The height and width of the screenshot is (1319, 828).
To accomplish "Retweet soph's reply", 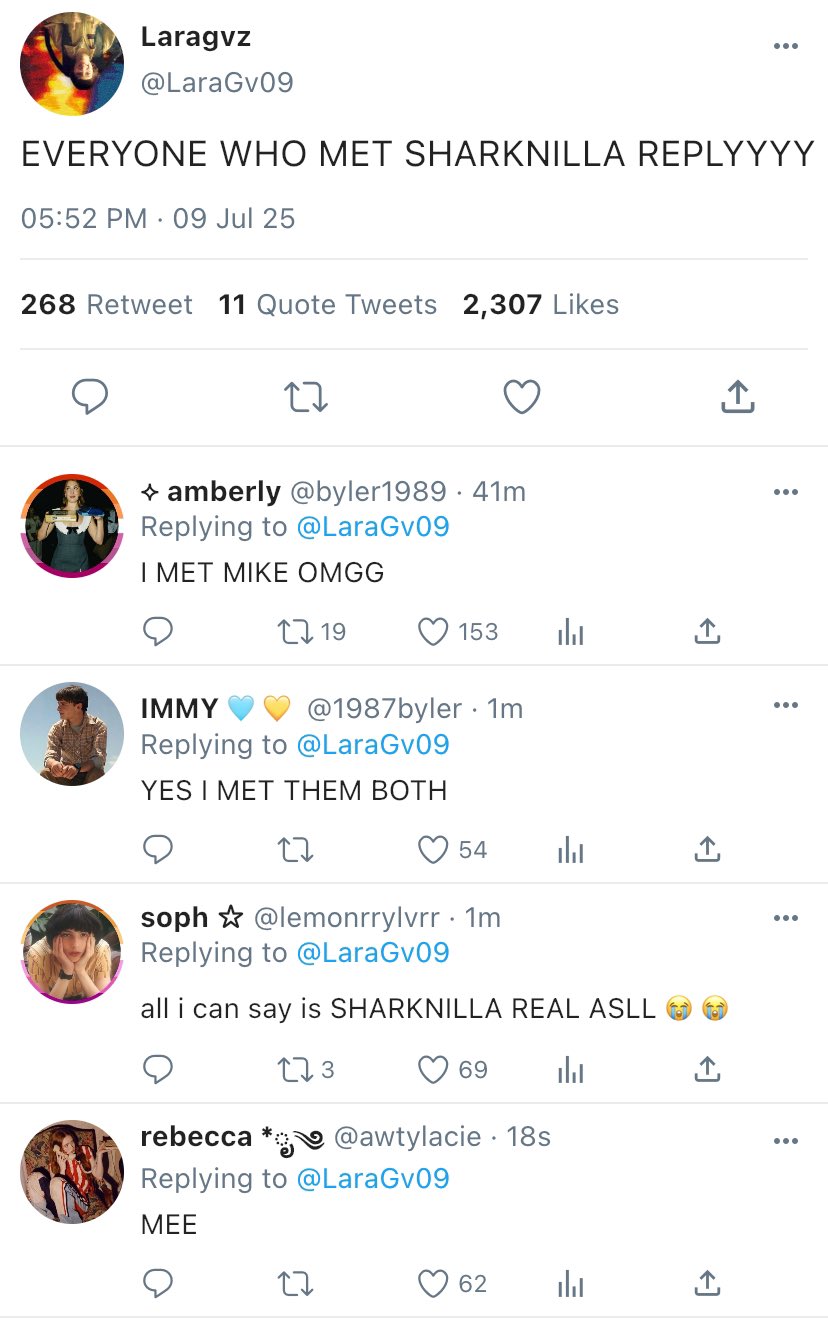I will pos(295,1070).
